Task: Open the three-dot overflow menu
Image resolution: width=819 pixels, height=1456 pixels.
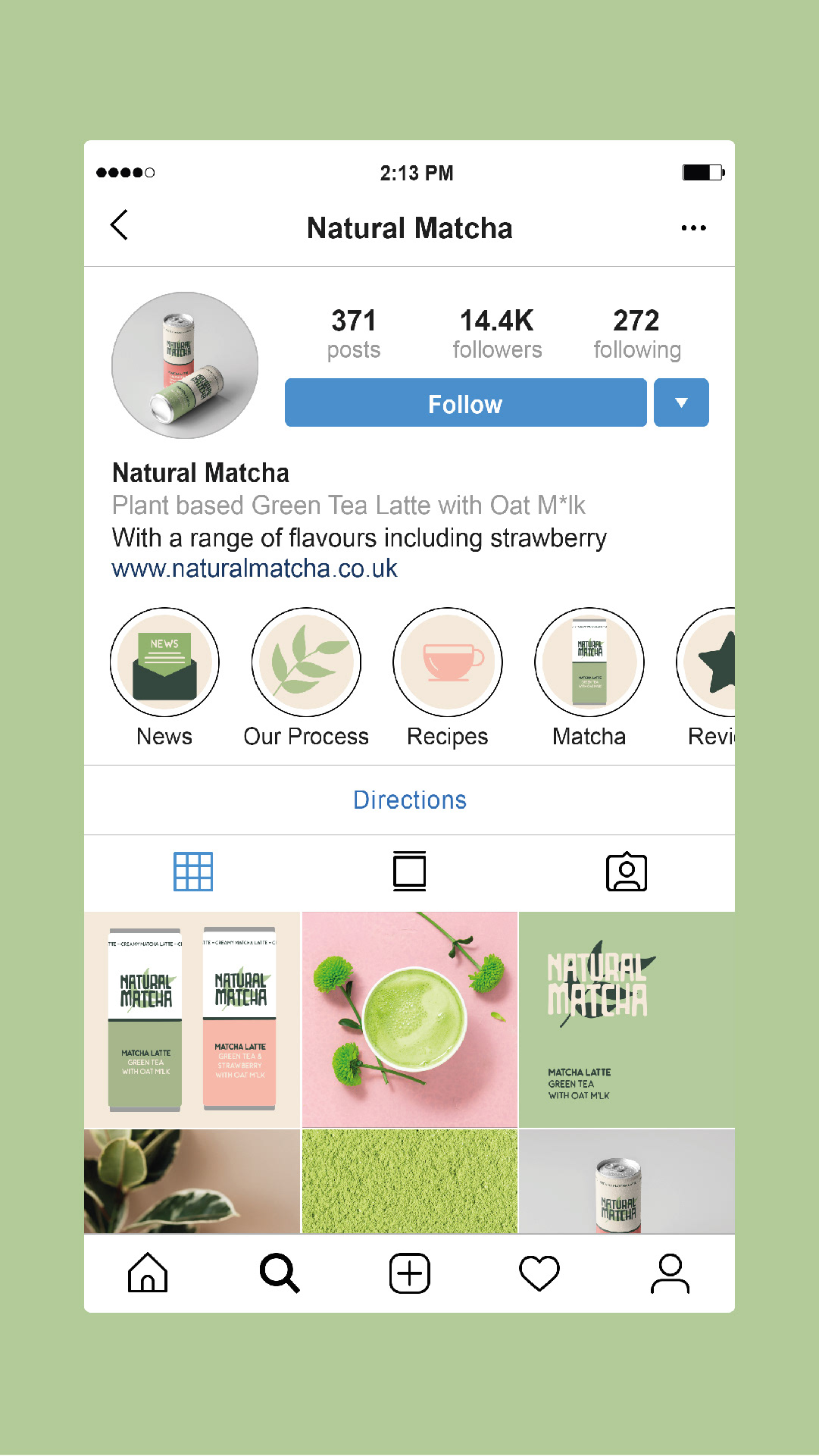Action: [693, 228]
